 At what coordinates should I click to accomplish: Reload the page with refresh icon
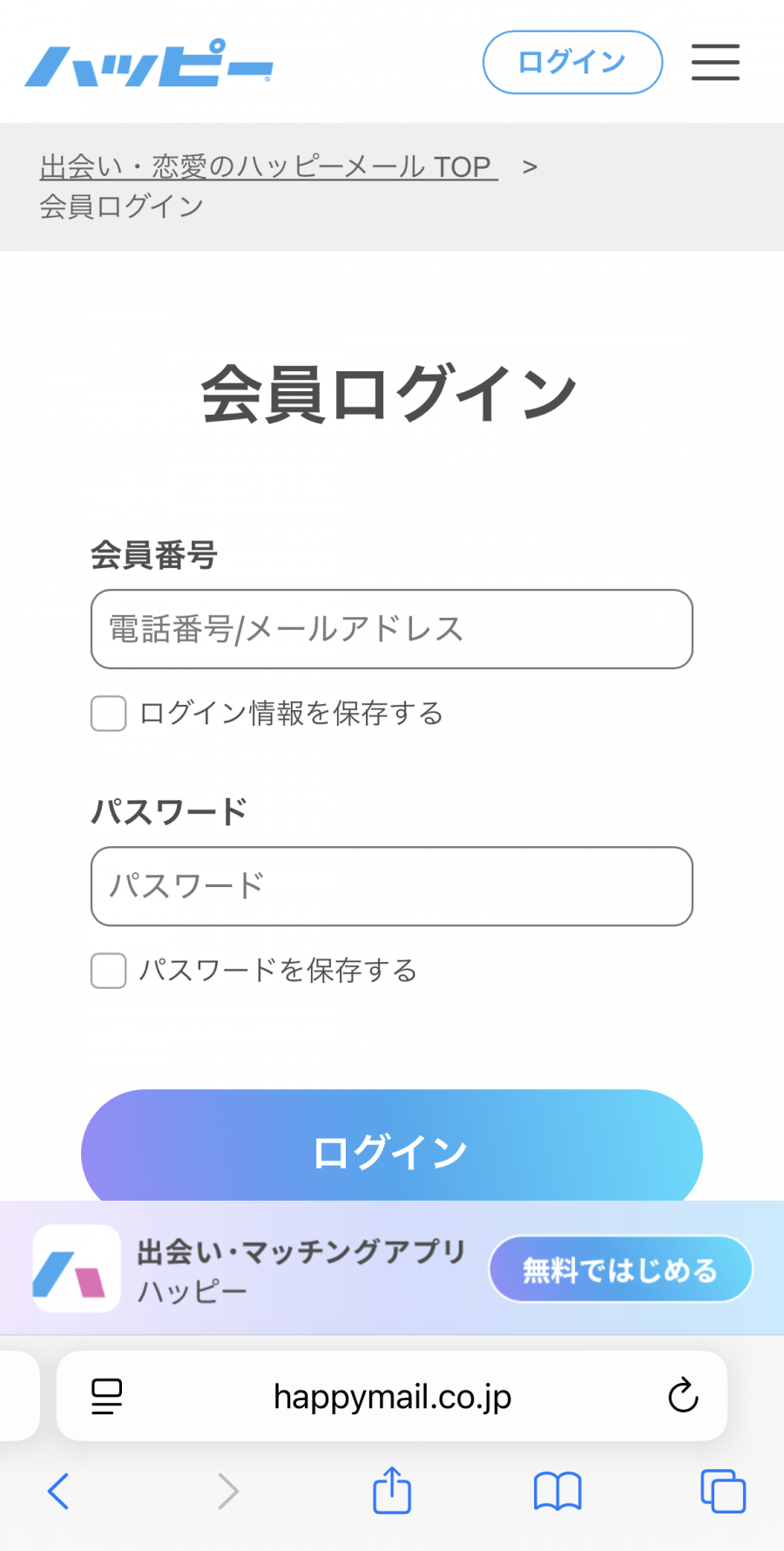coord(683,1397)
